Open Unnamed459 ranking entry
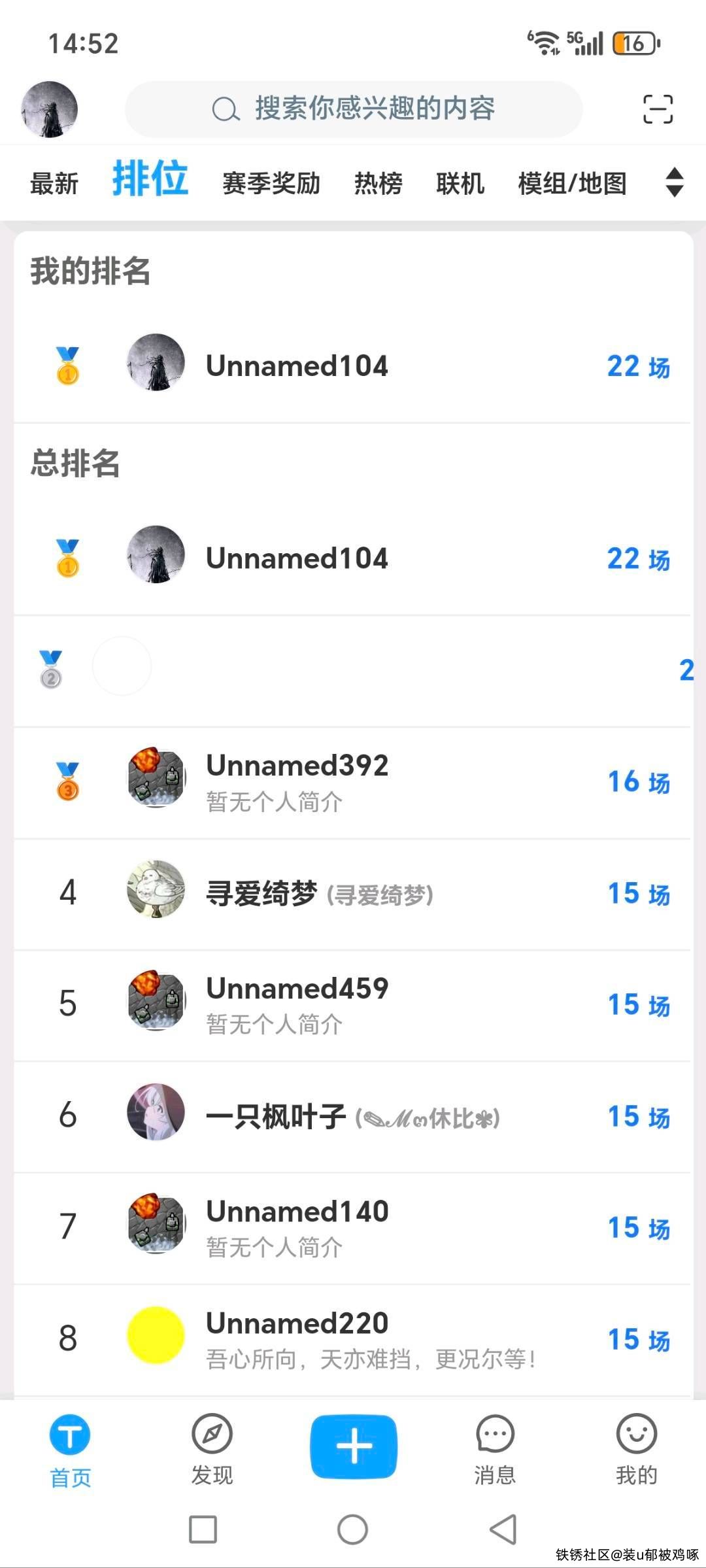706x1568 pixels. [x=297, y=1005]
